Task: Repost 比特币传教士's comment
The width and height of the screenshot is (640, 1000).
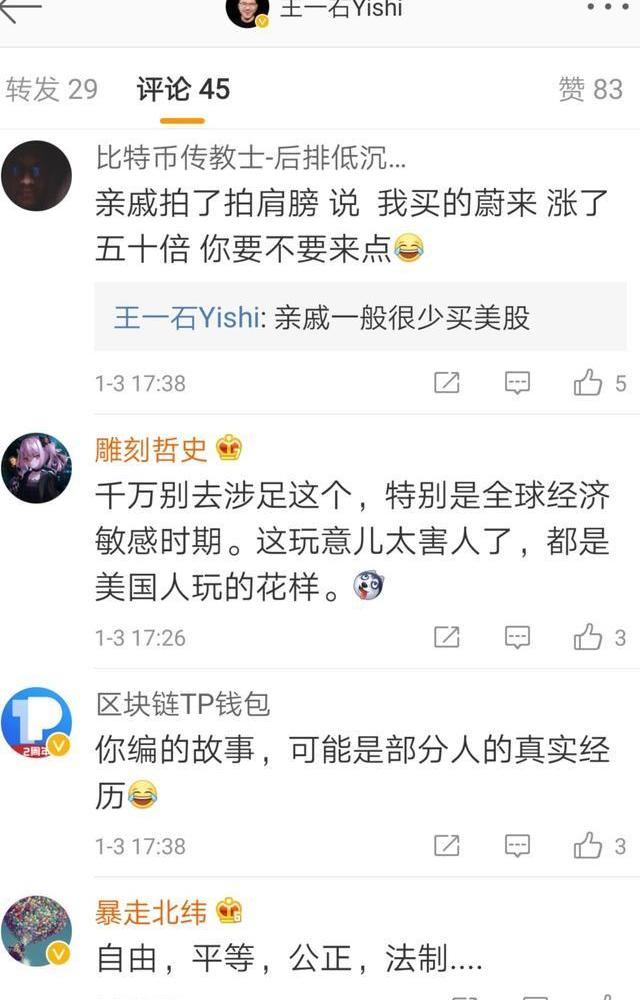Action: click(x=447, y=383)
